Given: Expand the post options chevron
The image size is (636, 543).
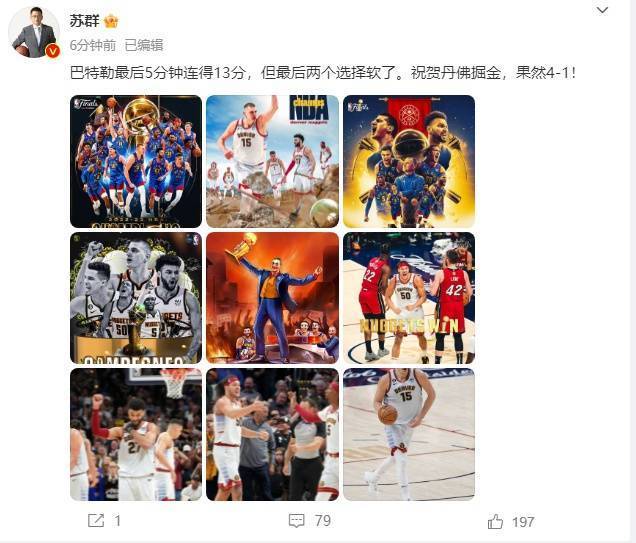Looking at the screenshot, I should point(601,10).
